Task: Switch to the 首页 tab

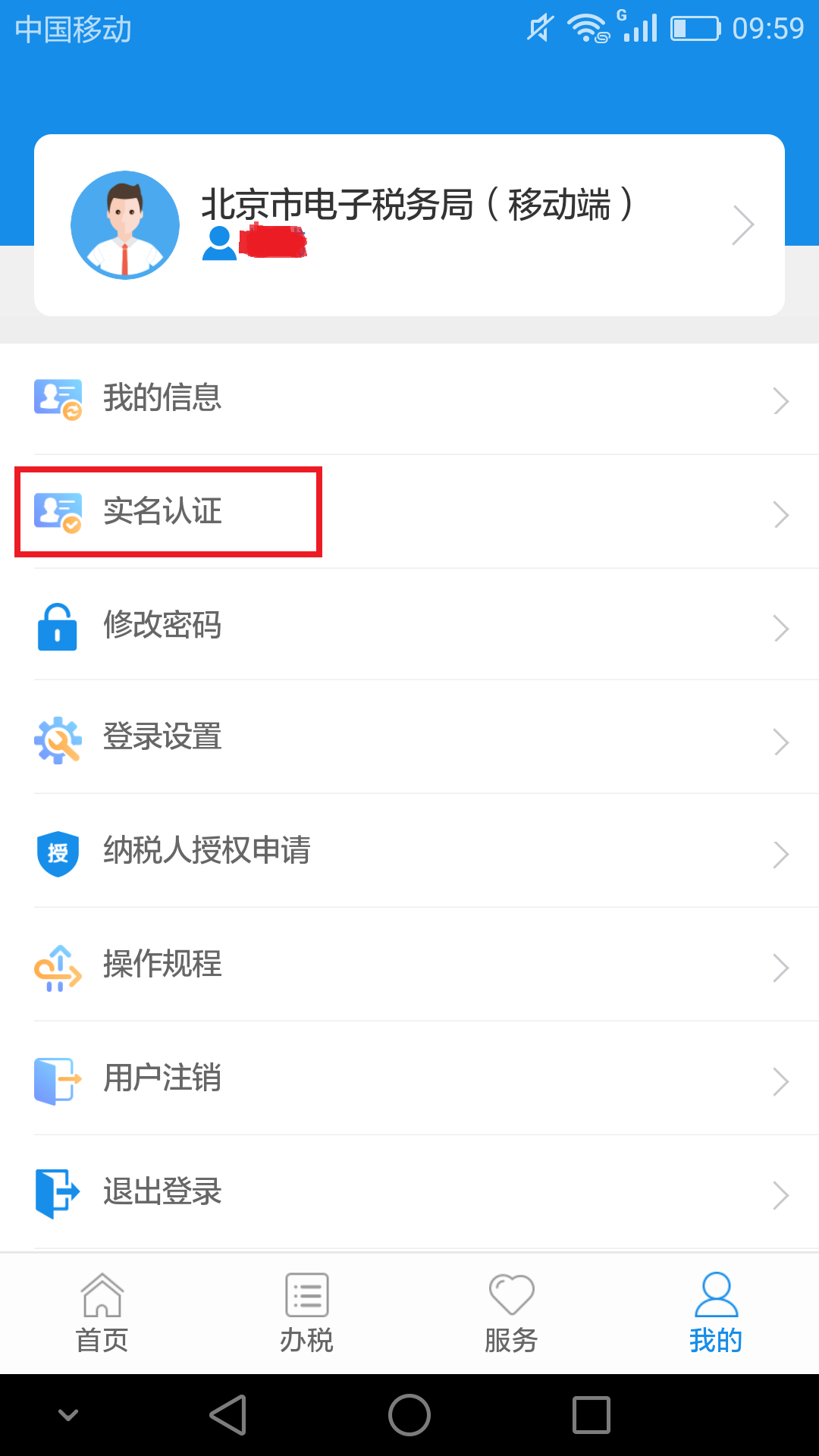Action: click(102, 1313)
